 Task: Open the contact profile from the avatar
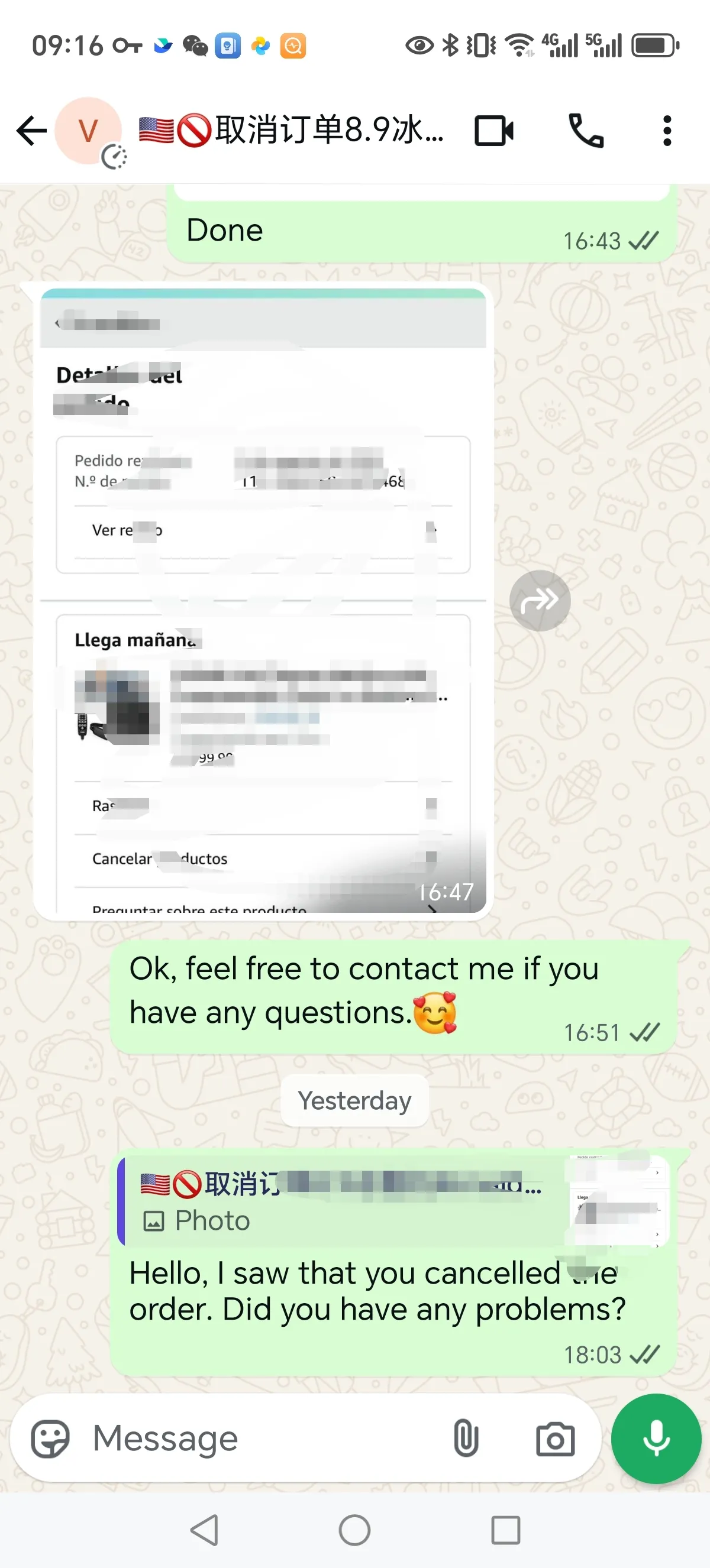tap(89, 131)
